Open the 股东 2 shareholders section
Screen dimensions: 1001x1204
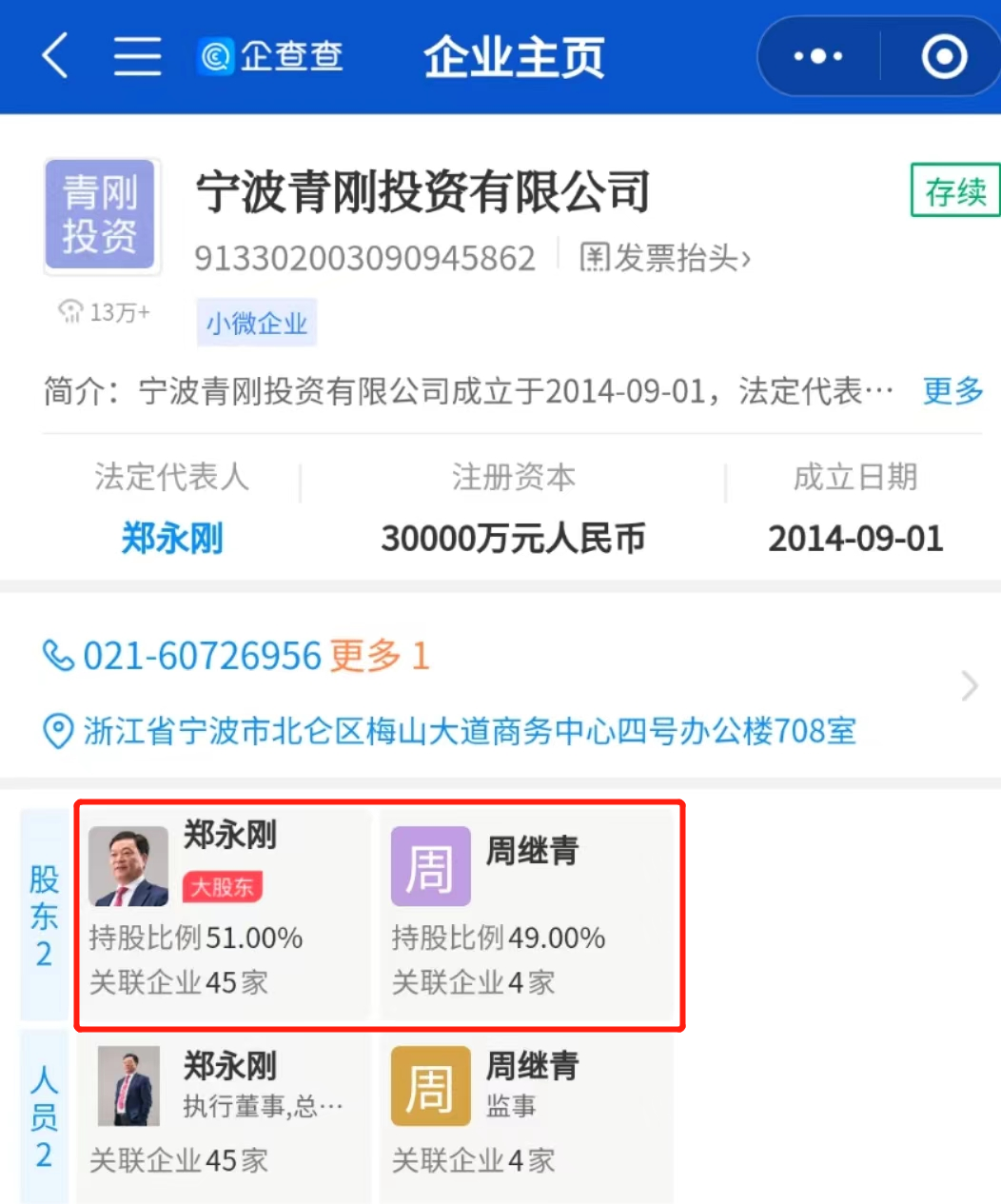pyautogui.click(x=44, y=916)
